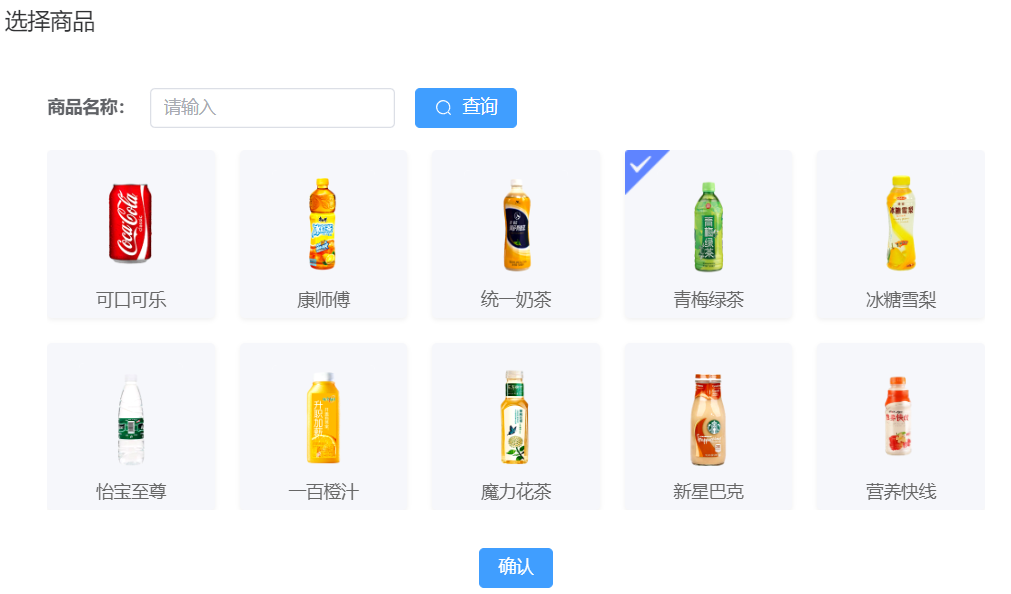Deselect the checked 青梅绿茶 card
Image resolution: width=1011 pixels, height=594 pixels.
pyautogui.click(x=708, y=235)
